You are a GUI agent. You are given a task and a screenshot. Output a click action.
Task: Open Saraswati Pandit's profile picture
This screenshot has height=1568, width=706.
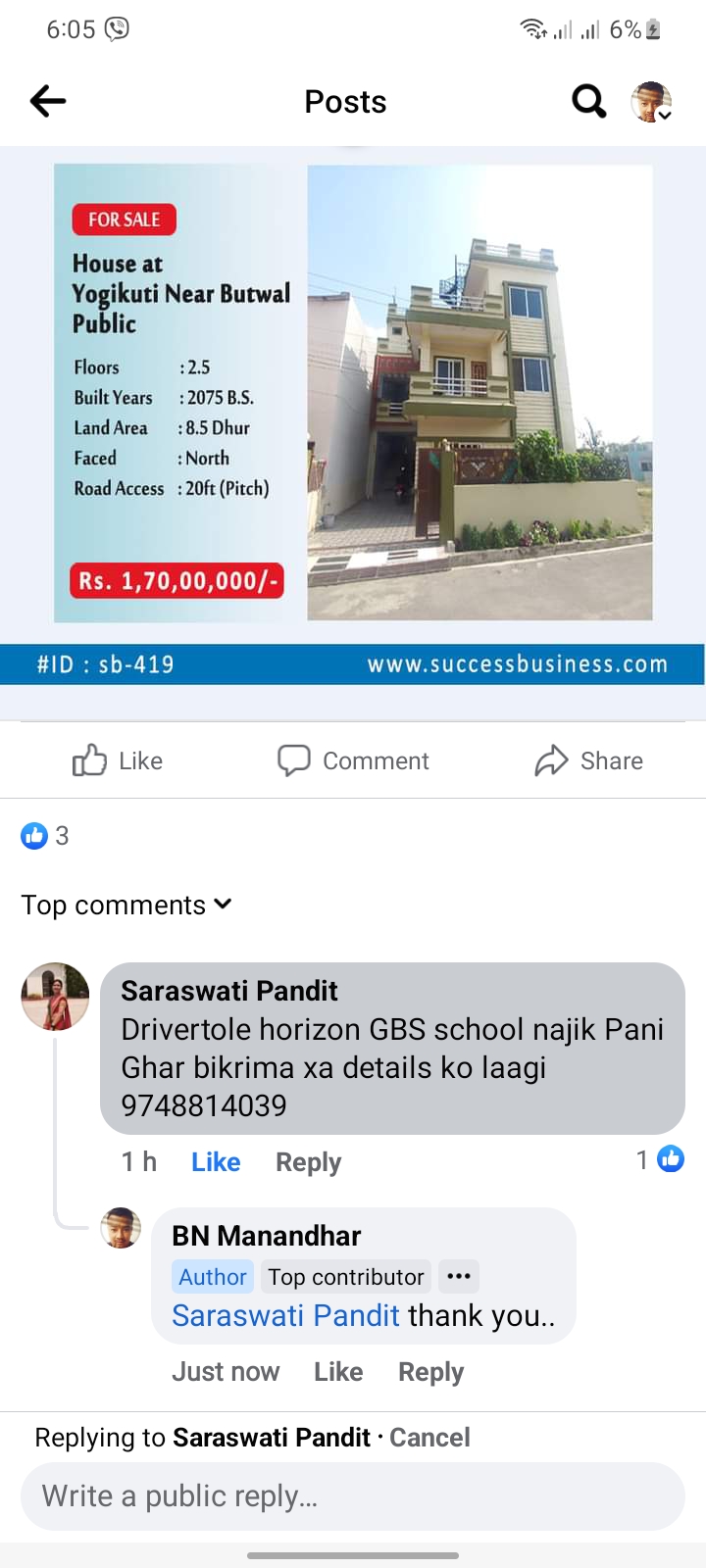(x=56, y=997)
